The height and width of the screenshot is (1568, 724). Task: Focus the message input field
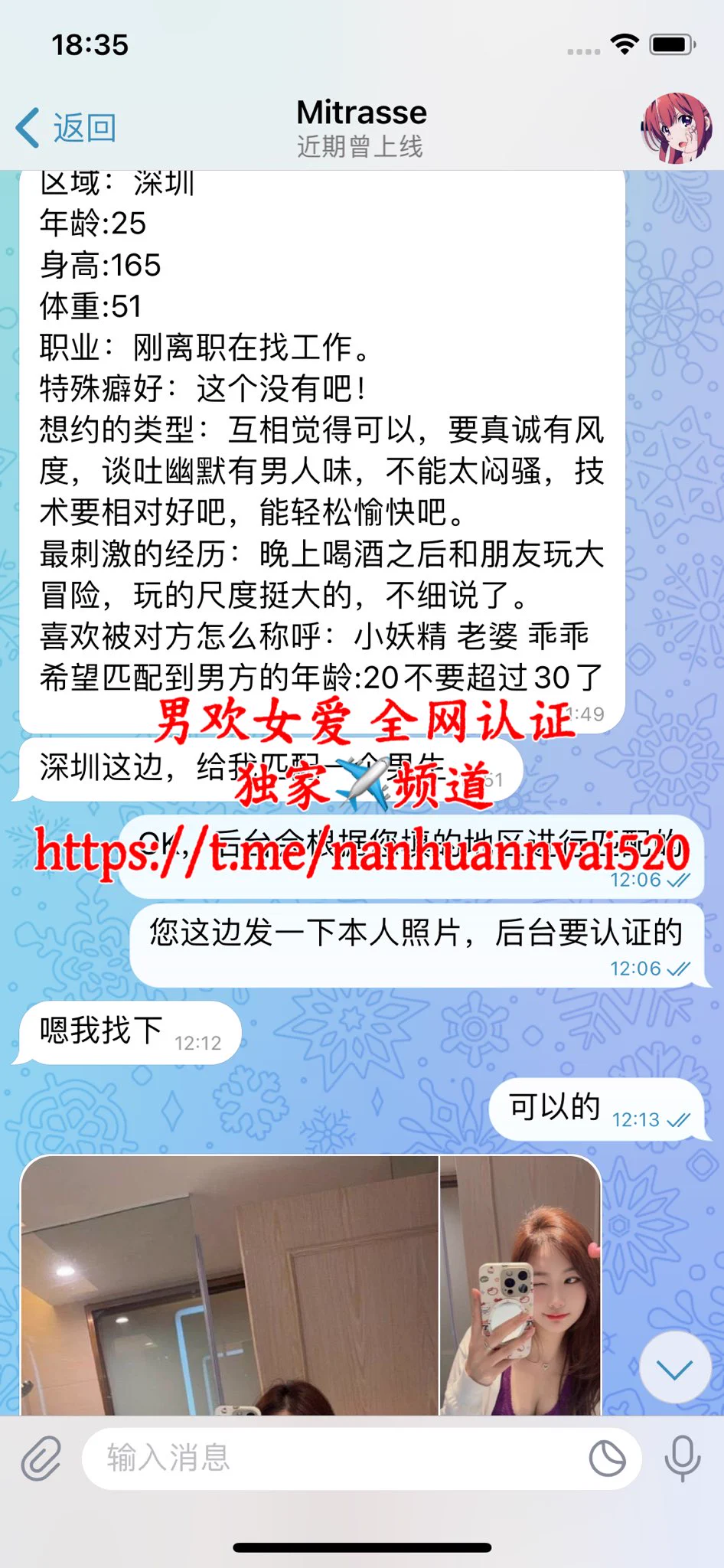[x=337, y=1458]
